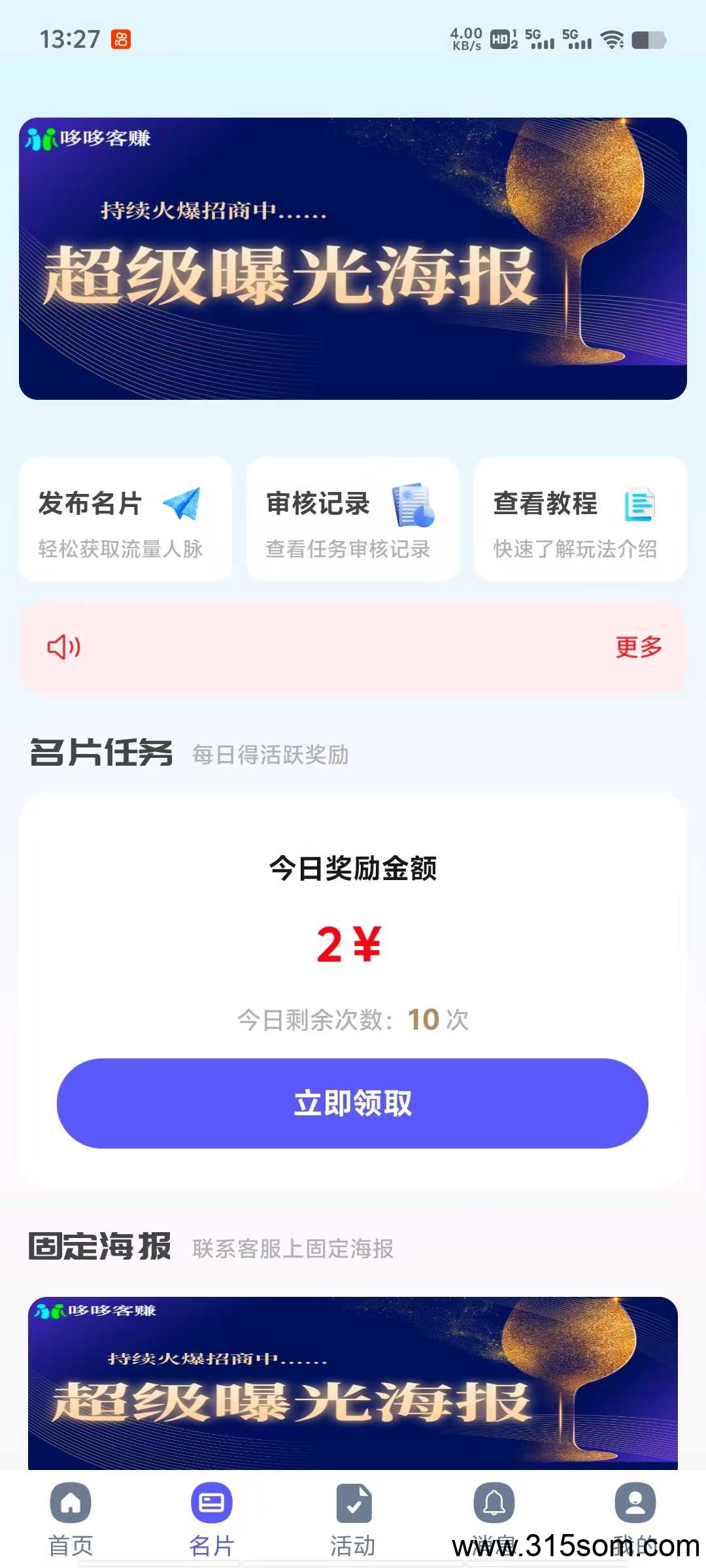706x1568 pixels.
Task: Open the 查看教程 card
Action: (x=580, y=519)
